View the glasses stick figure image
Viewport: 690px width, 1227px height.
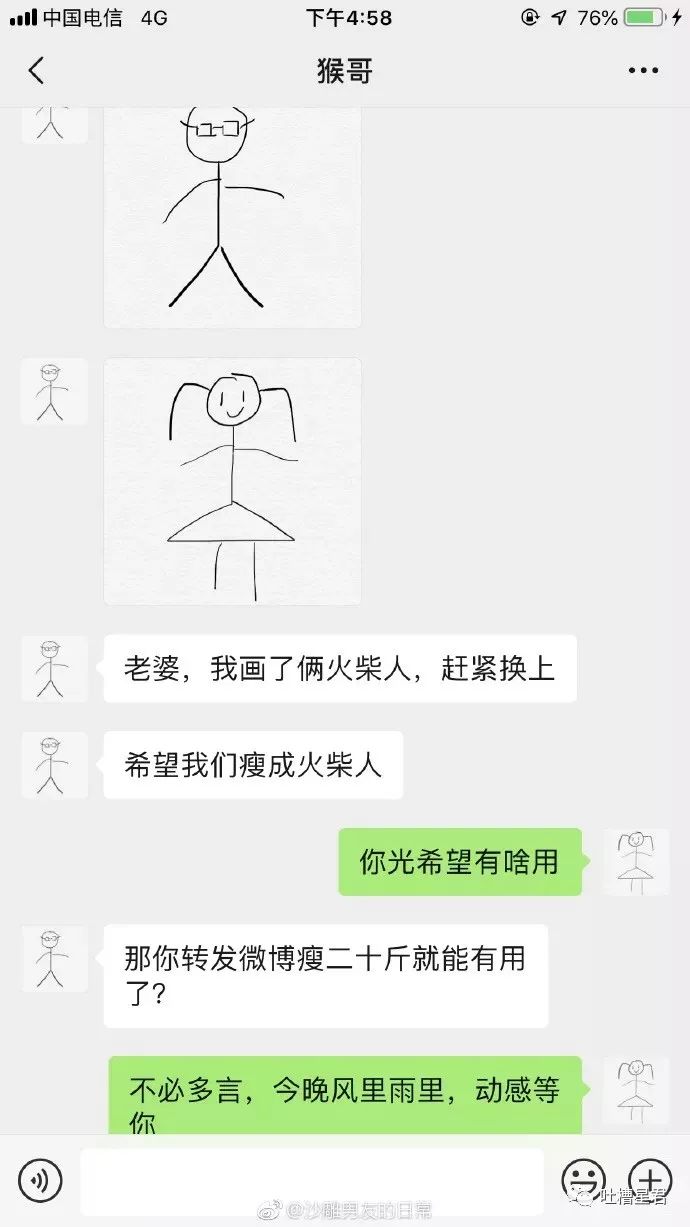[232, 215]
